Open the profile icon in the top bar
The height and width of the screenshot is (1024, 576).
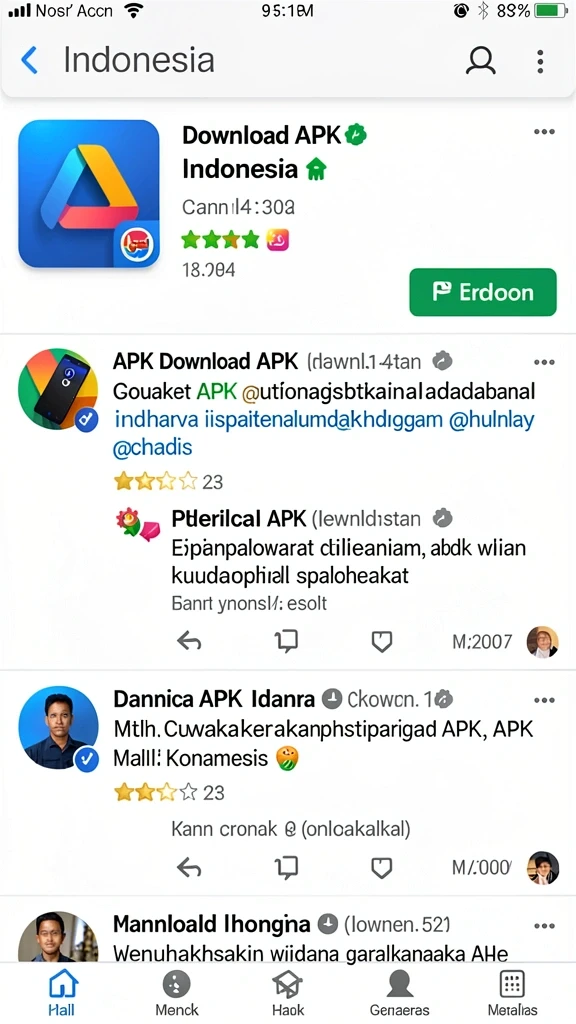pyautogui.click(x=481, y=60)
